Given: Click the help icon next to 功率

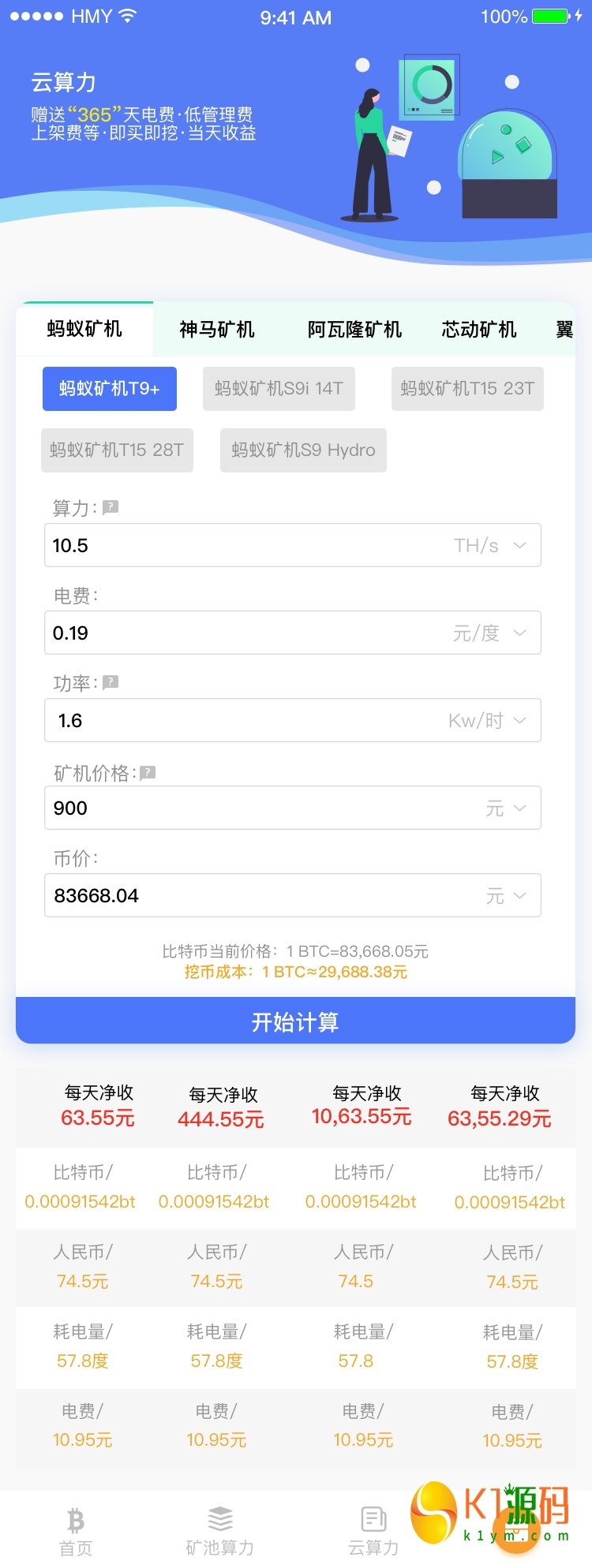Looking at the screenshot, I should point(111,683).
